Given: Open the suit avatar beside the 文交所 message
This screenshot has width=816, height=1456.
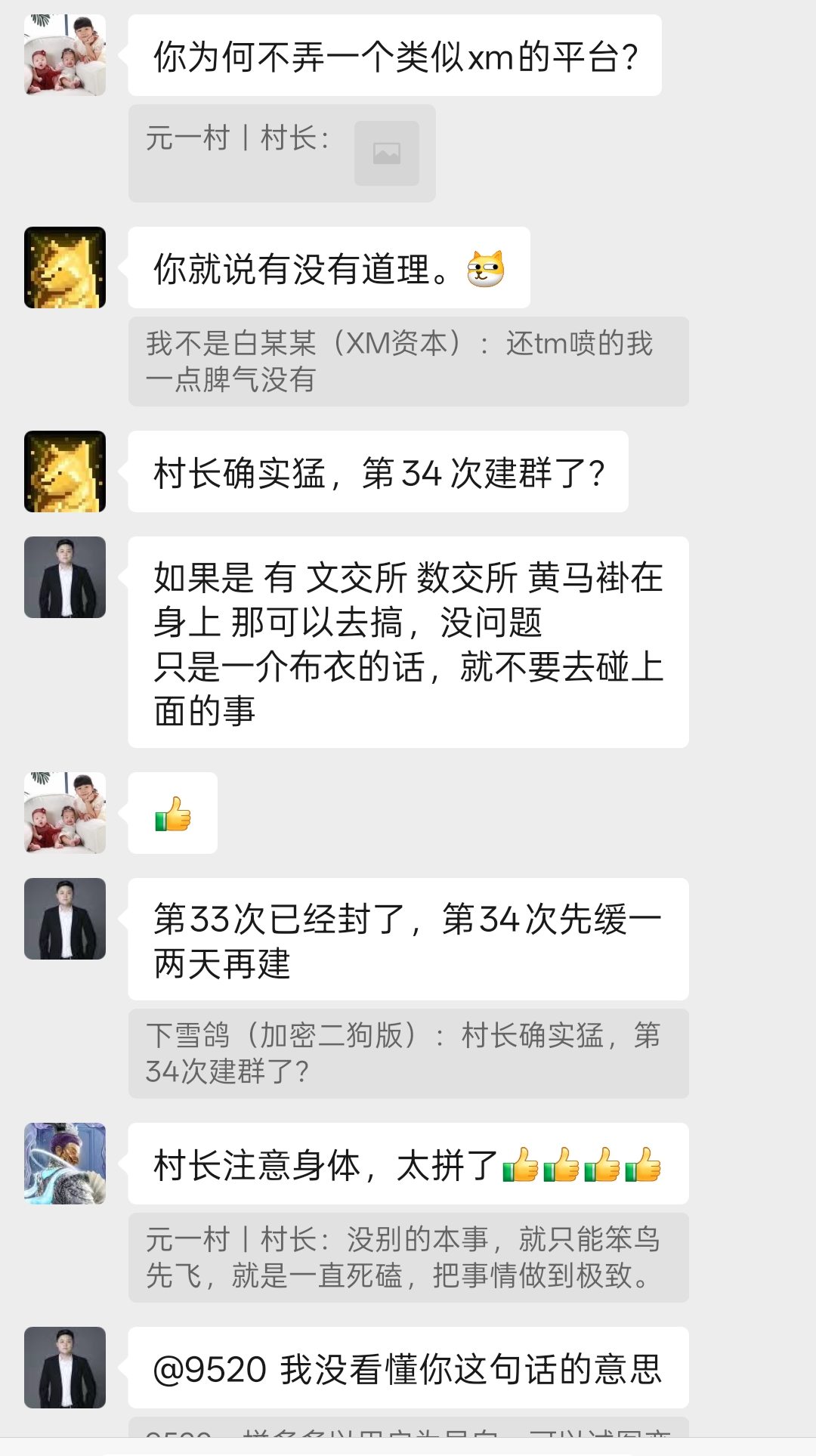Looking at the screenshot, I should tap(65, 577).
